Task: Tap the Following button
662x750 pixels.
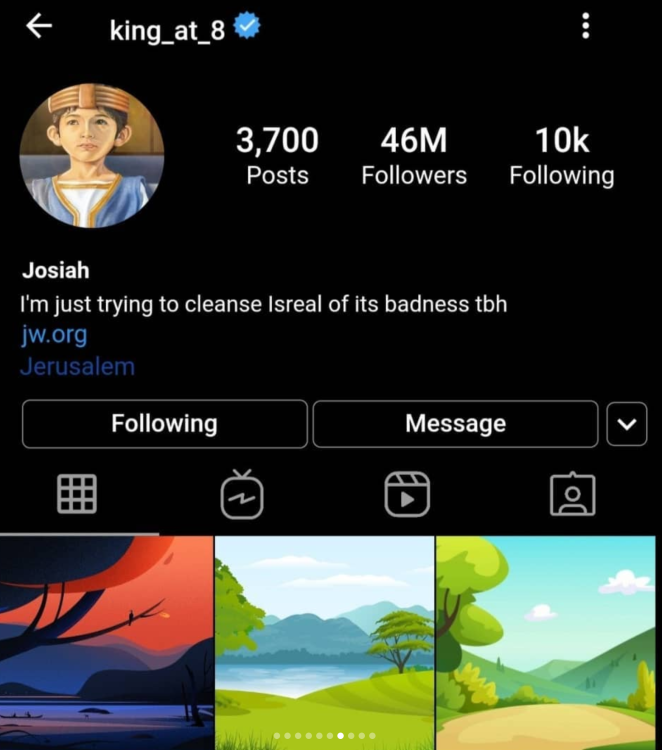Action: pyautogui.click(x=164, y=424)
